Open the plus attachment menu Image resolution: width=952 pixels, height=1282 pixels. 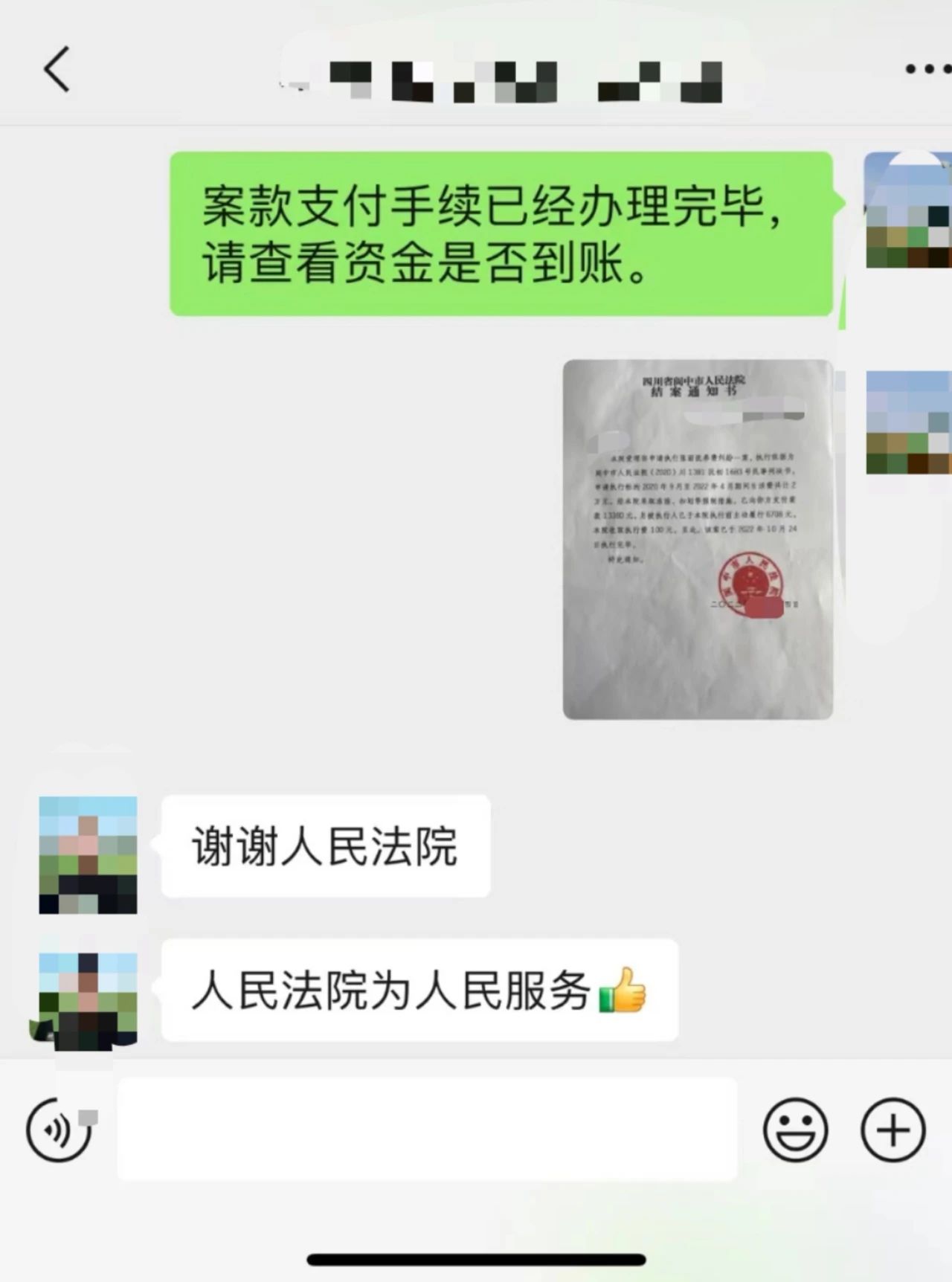pos(892,1130)
